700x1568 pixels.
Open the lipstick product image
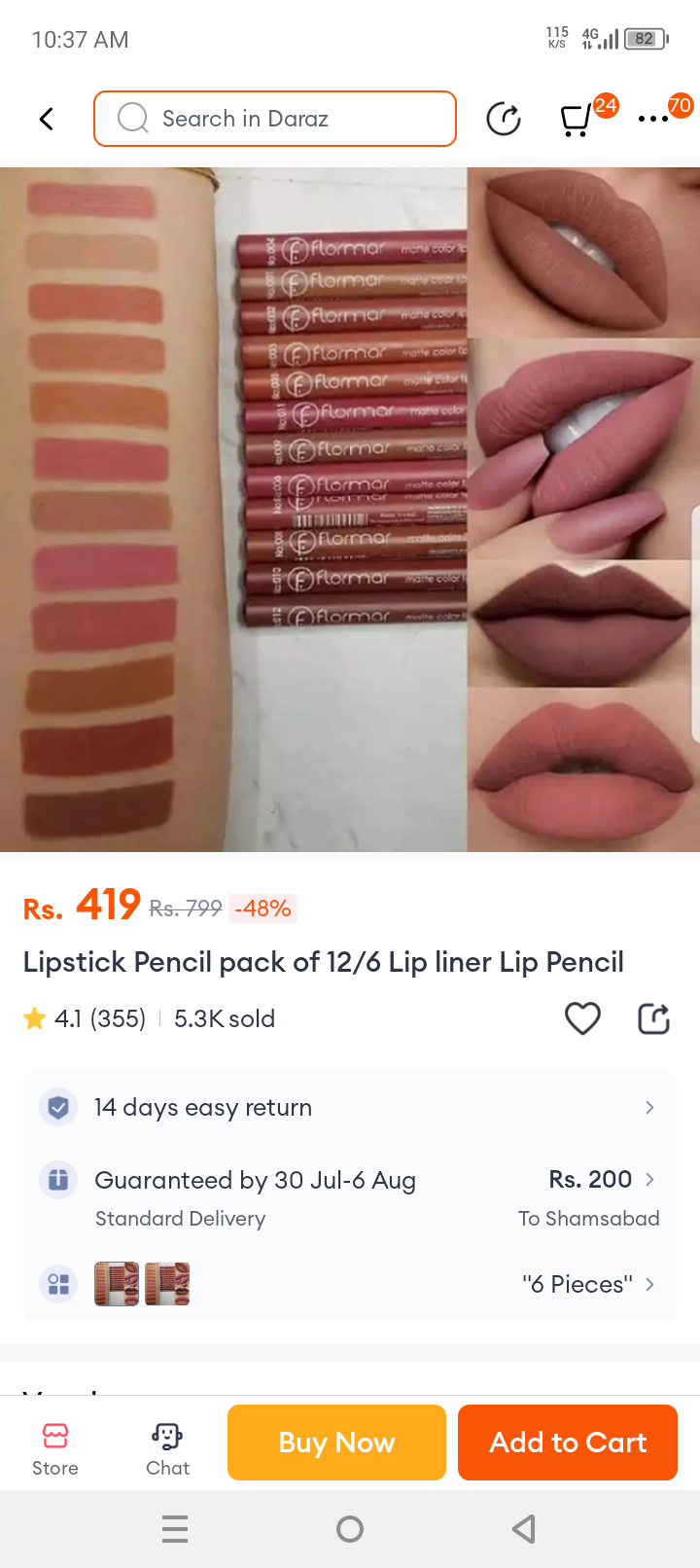pyautogui.click(x=350, y=509)
